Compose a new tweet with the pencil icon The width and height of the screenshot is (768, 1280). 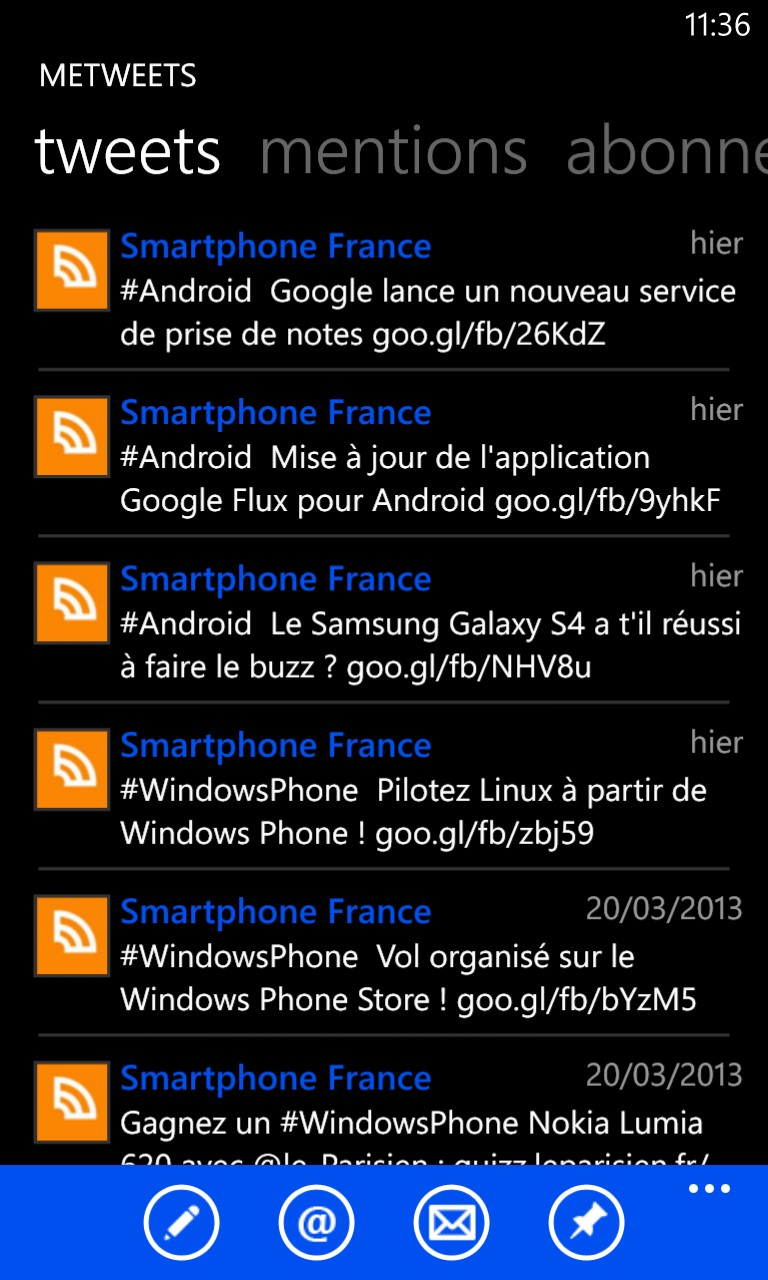[x=181, y=1222]
